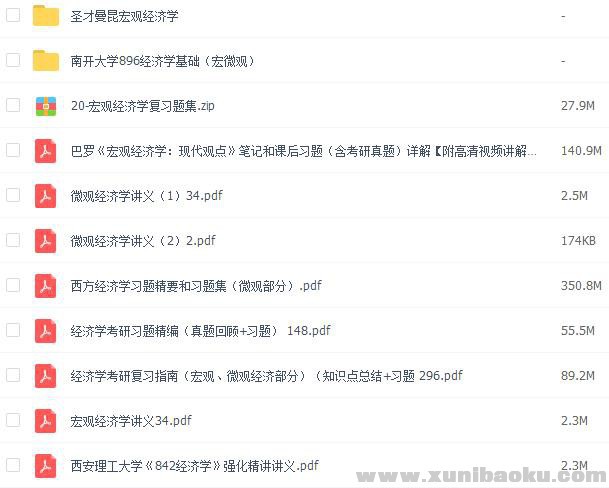Tick checkbox beside 南开大学896经济学基础 folder
The width and height of the screenshot is (609, 488).
(x=13, y=61)
